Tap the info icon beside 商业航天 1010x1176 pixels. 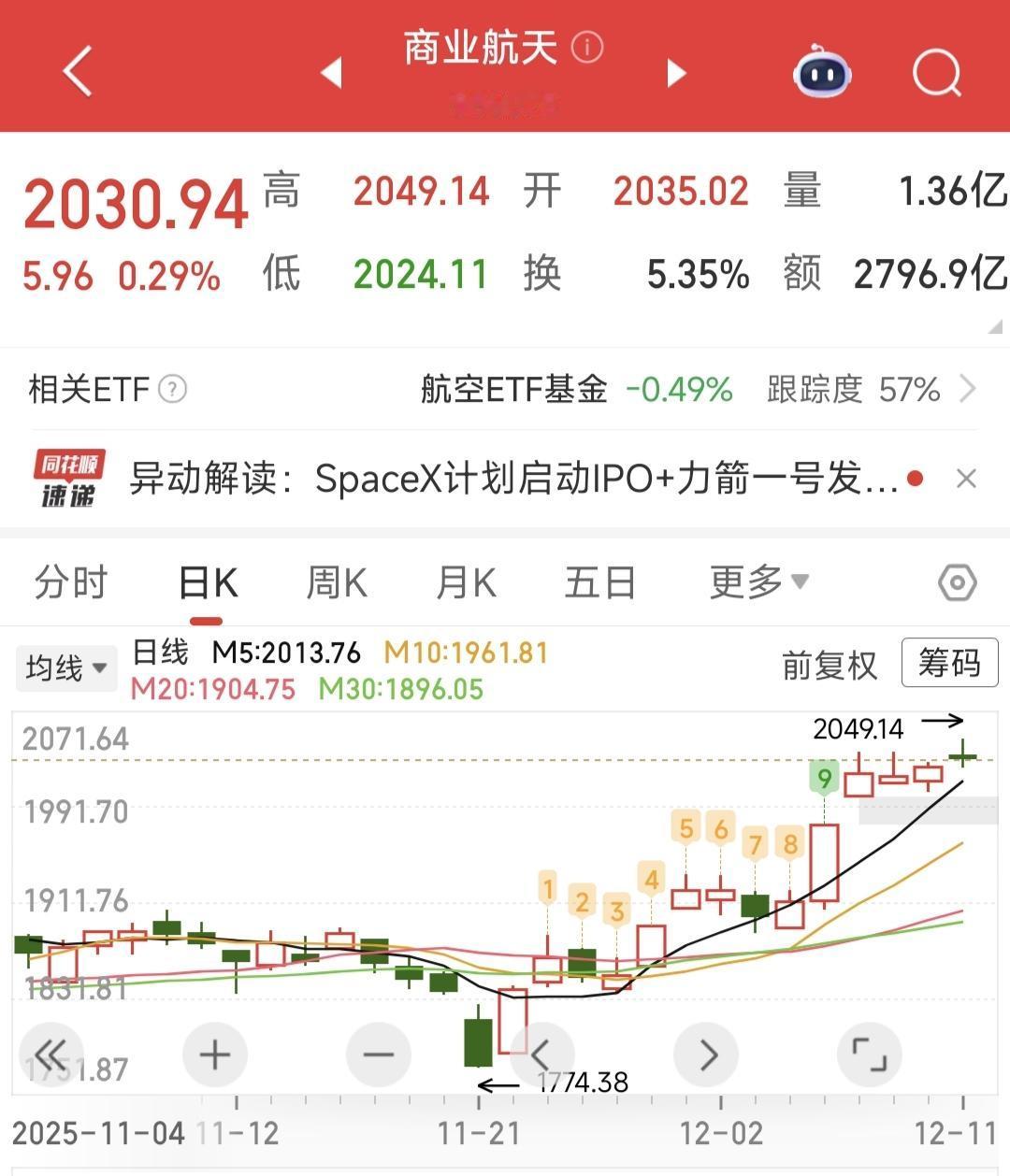point(587,50)
